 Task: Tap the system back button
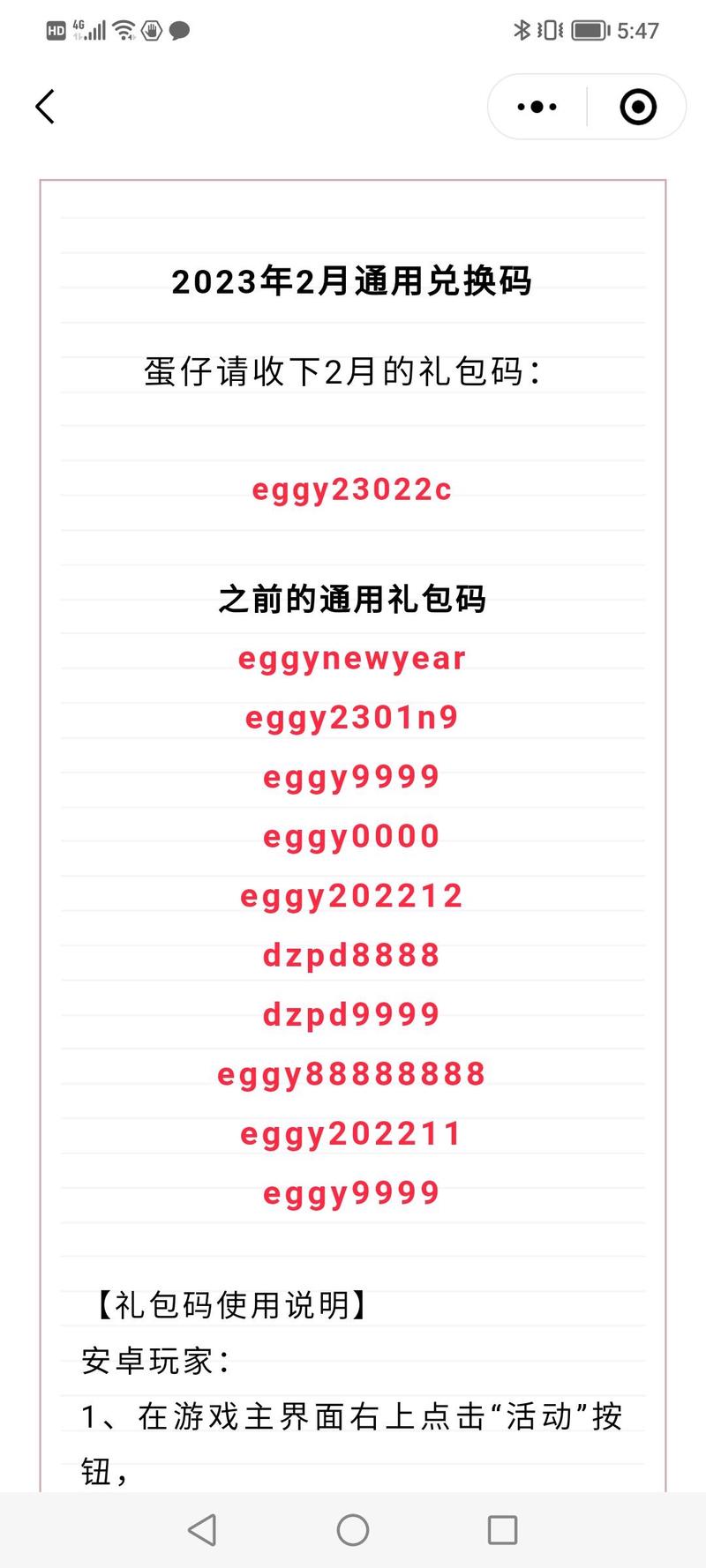point(202,1529)
